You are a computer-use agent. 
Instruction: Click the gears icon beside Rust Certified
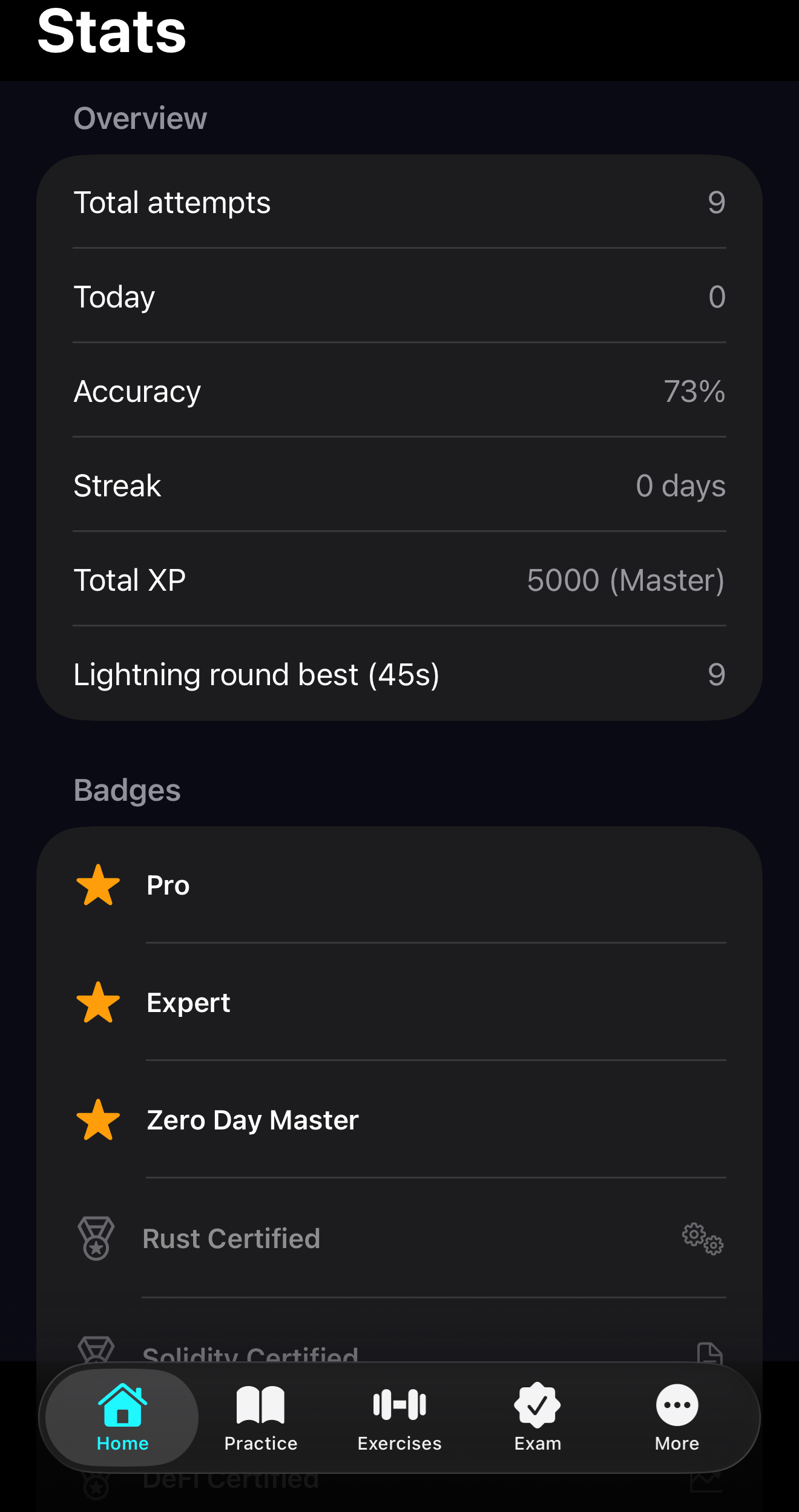pyautogui.click(x=702, y=1238)
